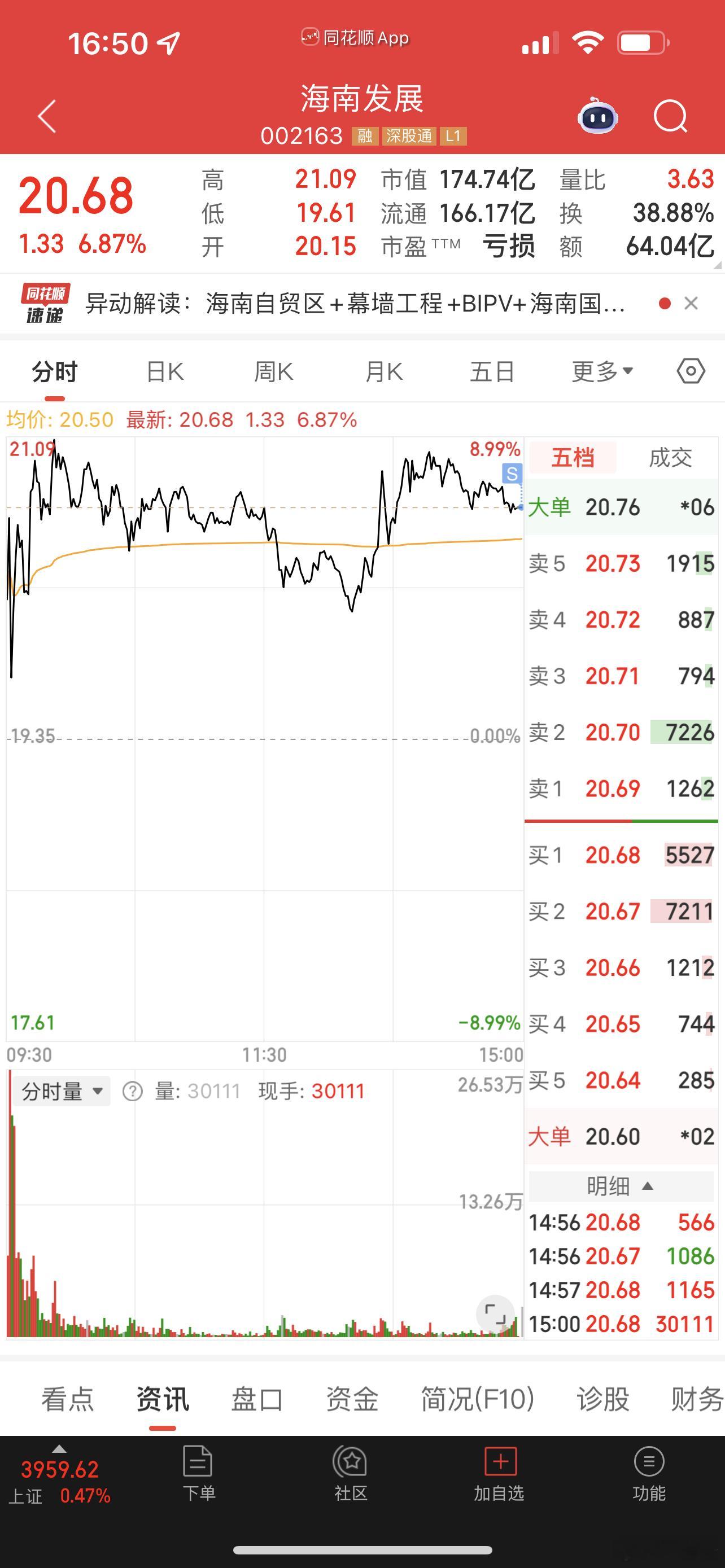
Task: Expand volume chart with fullscreen icon
Action: click(497, 1312)
